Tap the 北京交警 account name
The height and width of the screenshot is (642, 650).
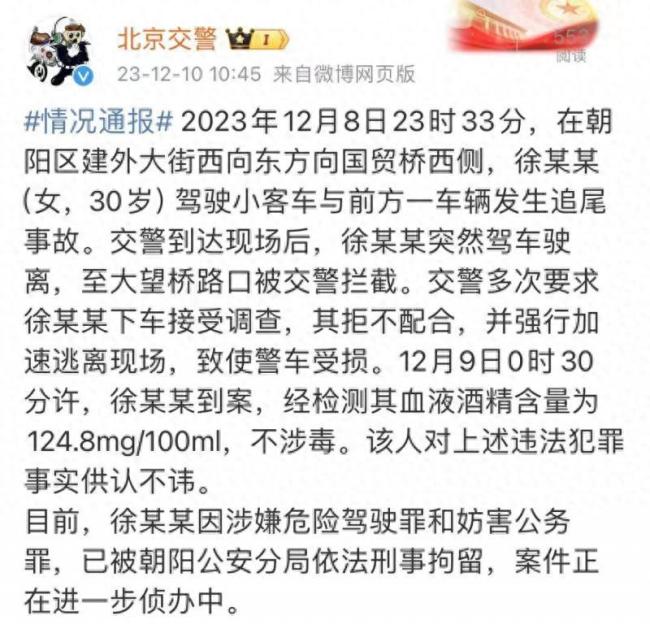167,38
